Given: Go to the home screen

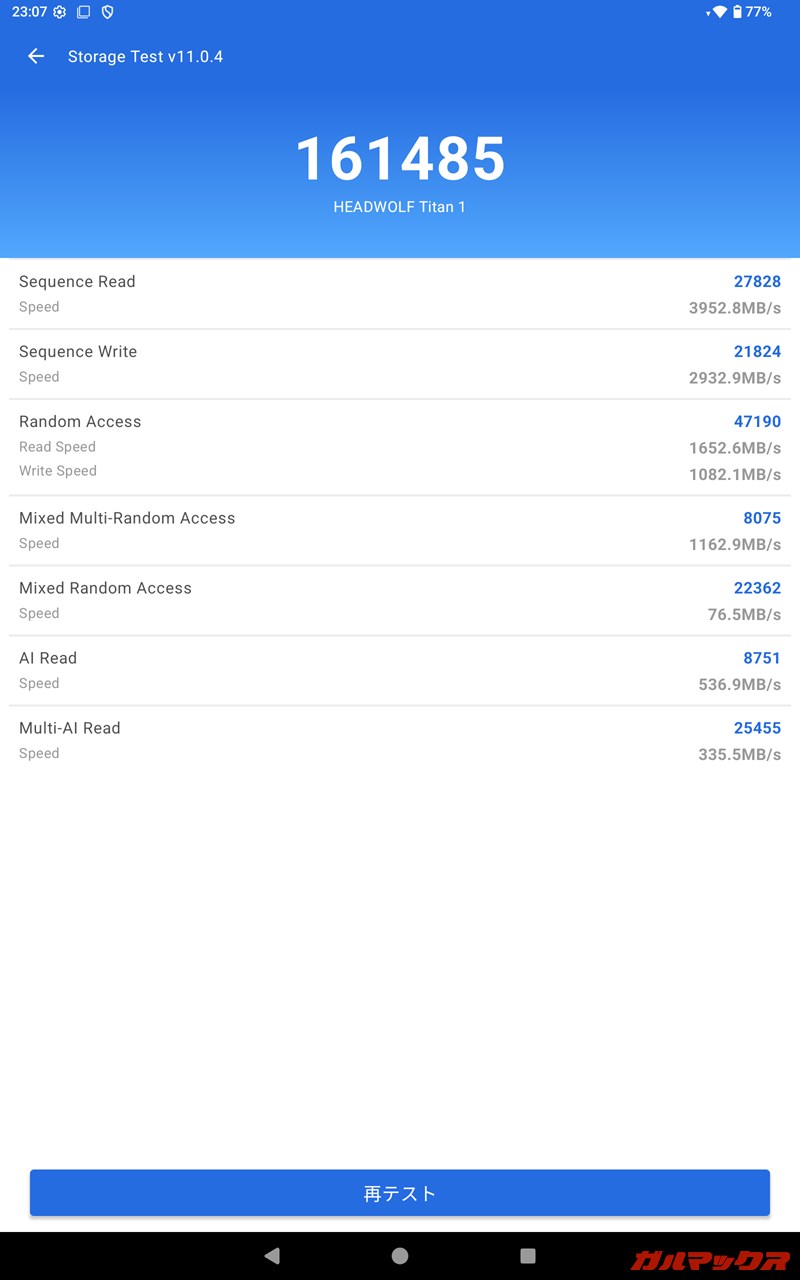Looking at the screenshot, I should coord(400,1256).
